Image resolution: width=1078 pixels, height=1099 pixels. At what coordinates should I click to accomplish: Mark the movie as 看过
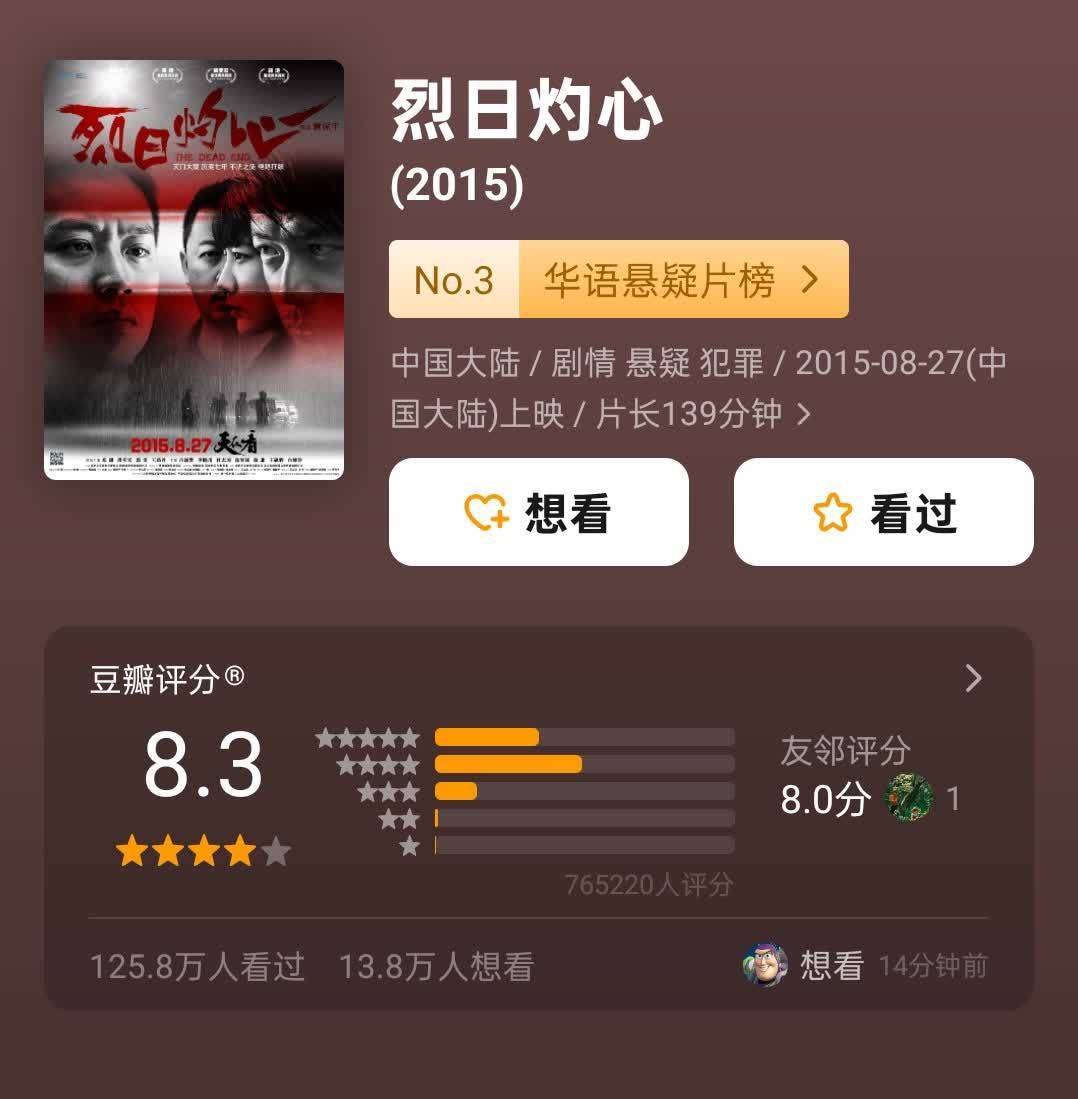click(883, 512)
